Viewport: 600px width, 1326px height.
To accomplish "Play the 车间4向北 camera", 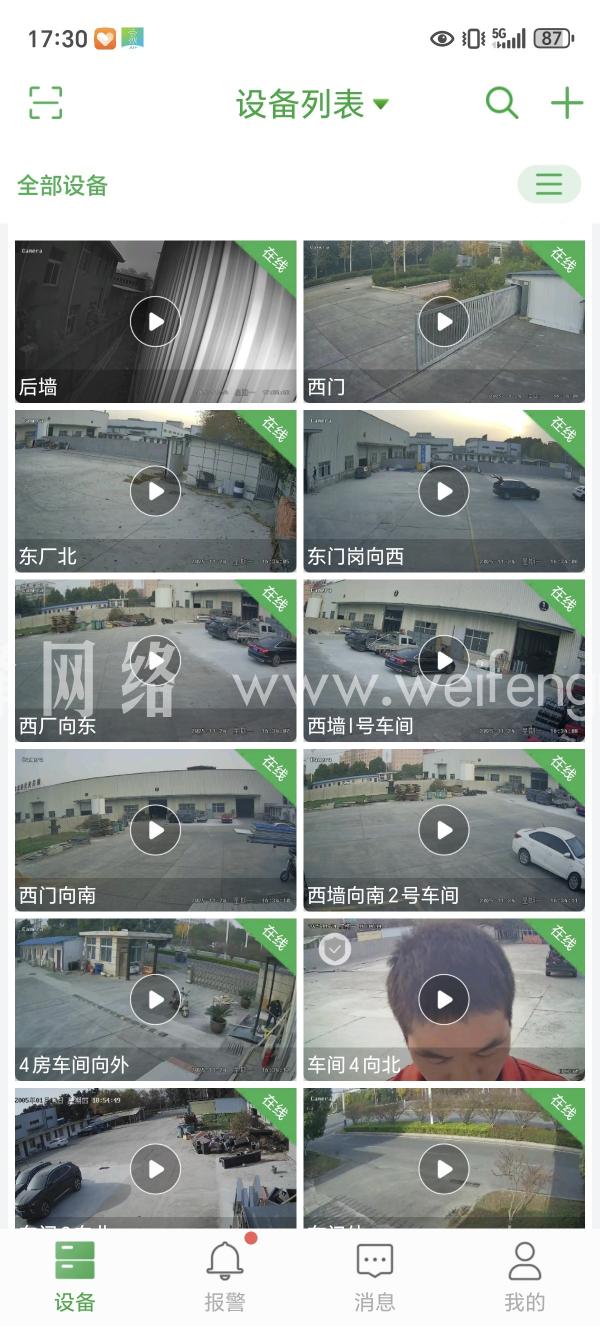I will pos(444,999).
